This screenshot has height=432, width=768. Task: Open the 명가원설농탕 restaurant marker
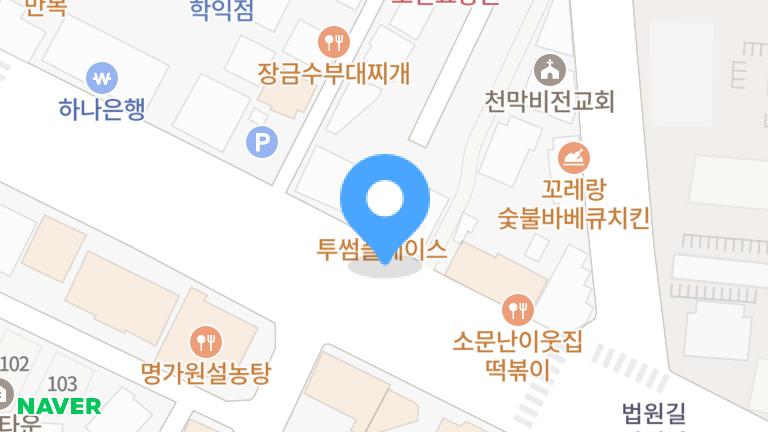(x=206, y=342)
